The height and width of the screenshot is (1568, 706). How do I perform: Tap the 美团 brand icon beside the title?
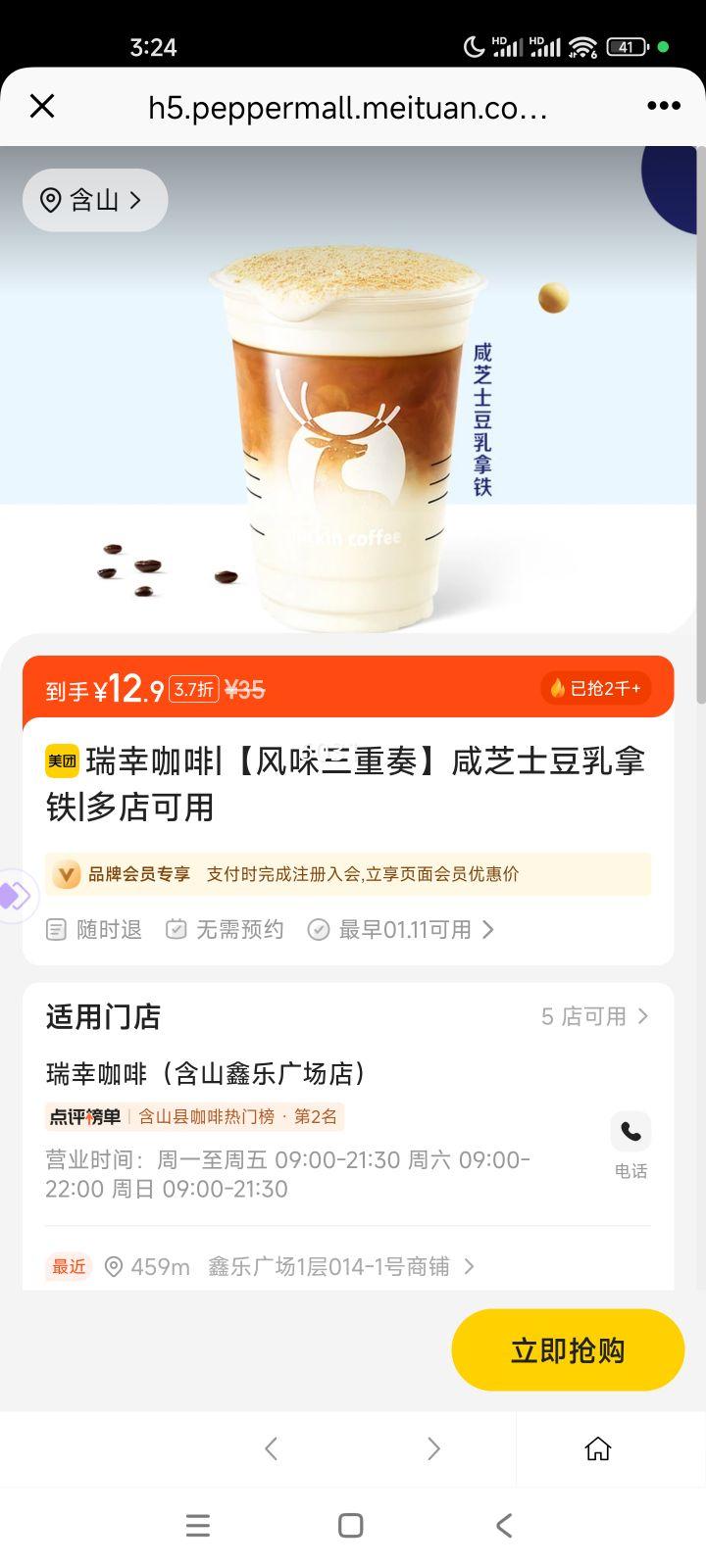61,760
